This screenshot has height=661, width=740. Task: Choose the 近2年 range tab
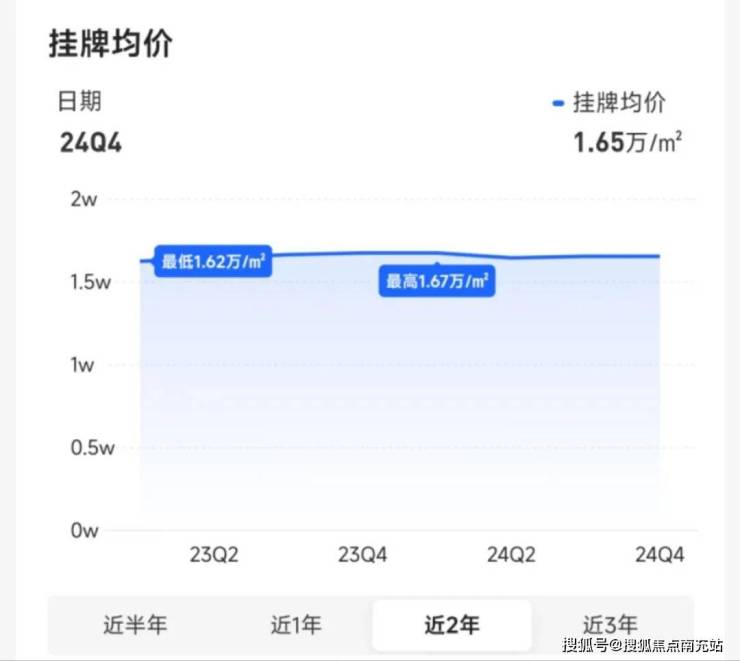[452, 625]
